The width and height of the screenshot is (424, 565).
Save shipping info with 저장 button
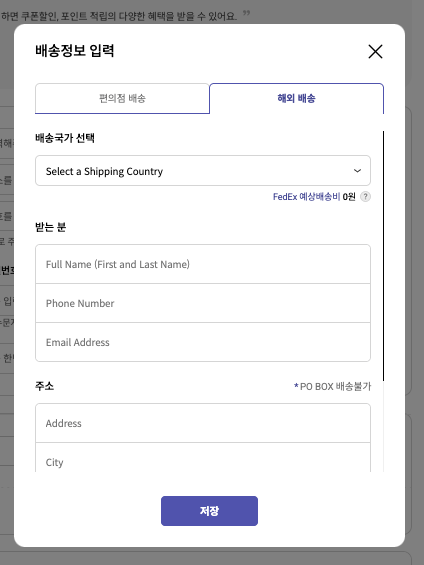tap(209, 511)
